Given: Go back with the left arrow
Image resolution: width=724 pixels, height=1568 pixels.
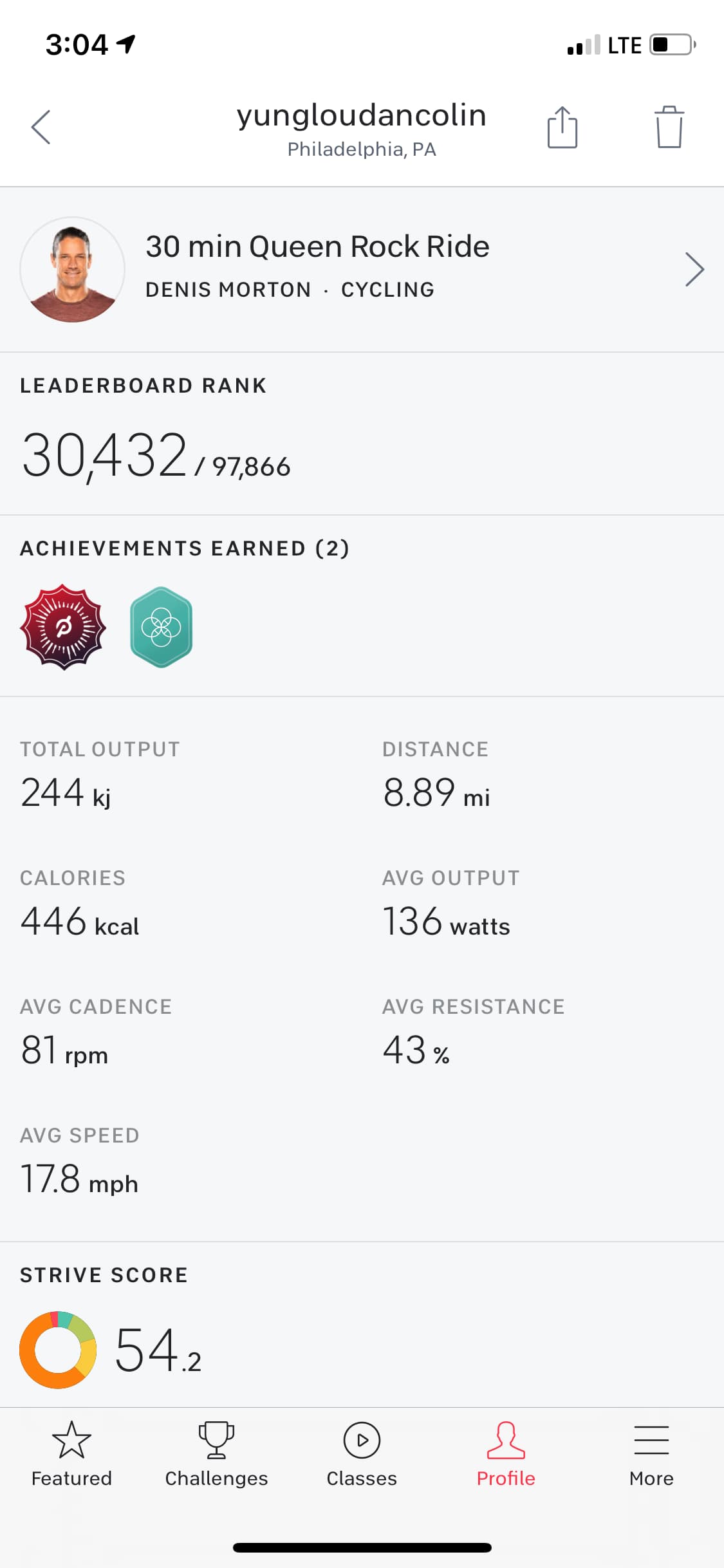Looking at the screenshot, I should (x=41, y=127).
